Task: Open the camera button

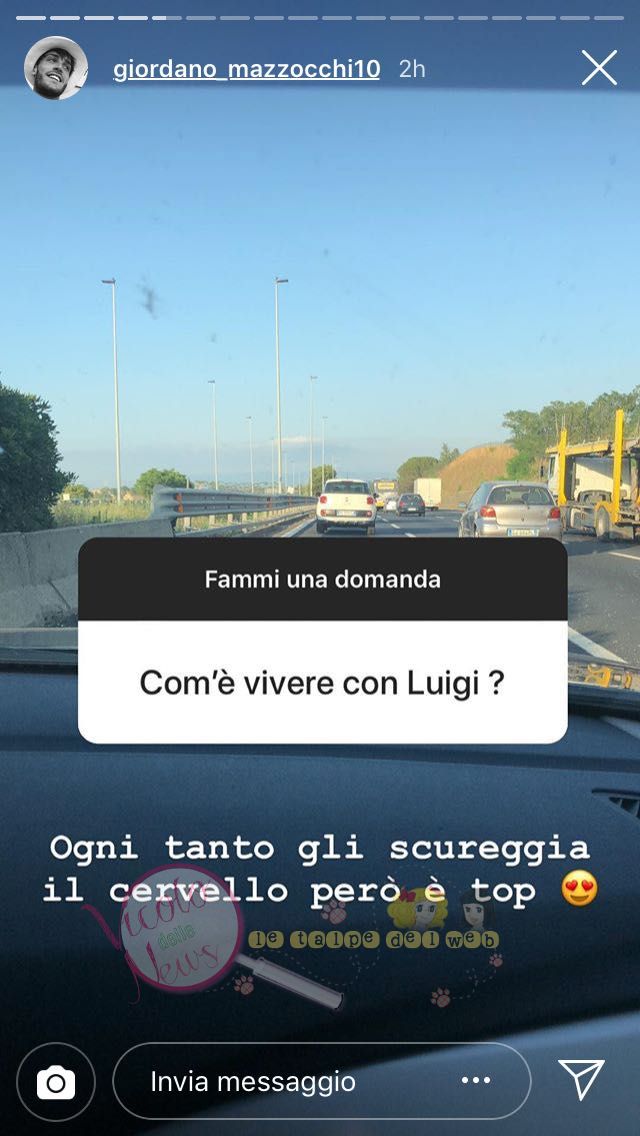Action: coord(56,1081)
